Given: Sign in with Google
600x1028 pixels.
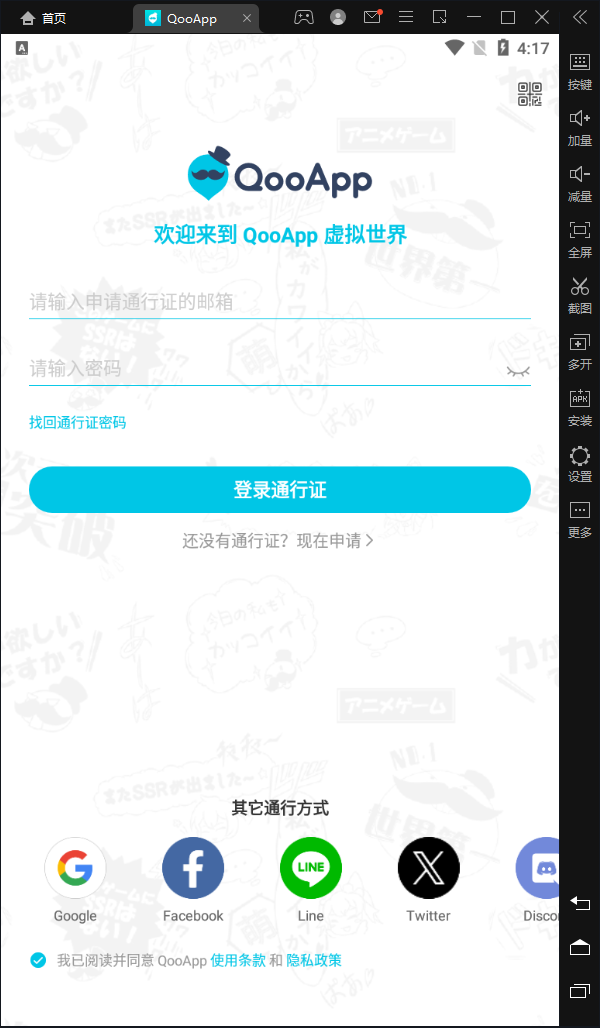Looking at the screenshot, I should (x=75, y=868).
